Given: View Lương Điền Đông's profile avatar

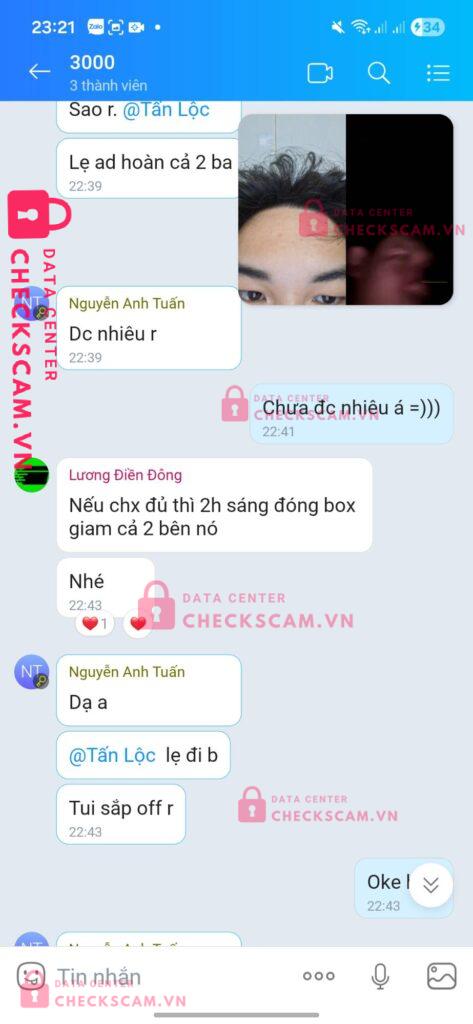Looking at the screenshot, I should coord(31,475).
